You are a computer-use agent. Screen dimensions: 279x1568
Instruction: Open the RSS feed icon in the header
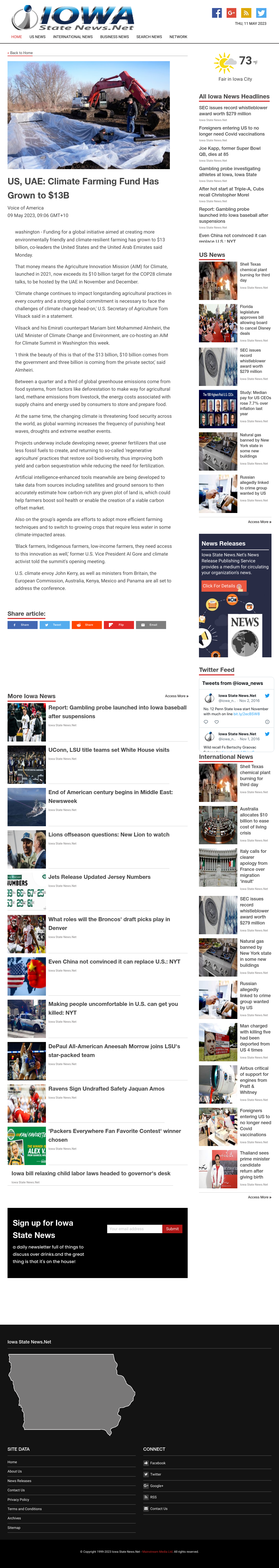(246, 13)
